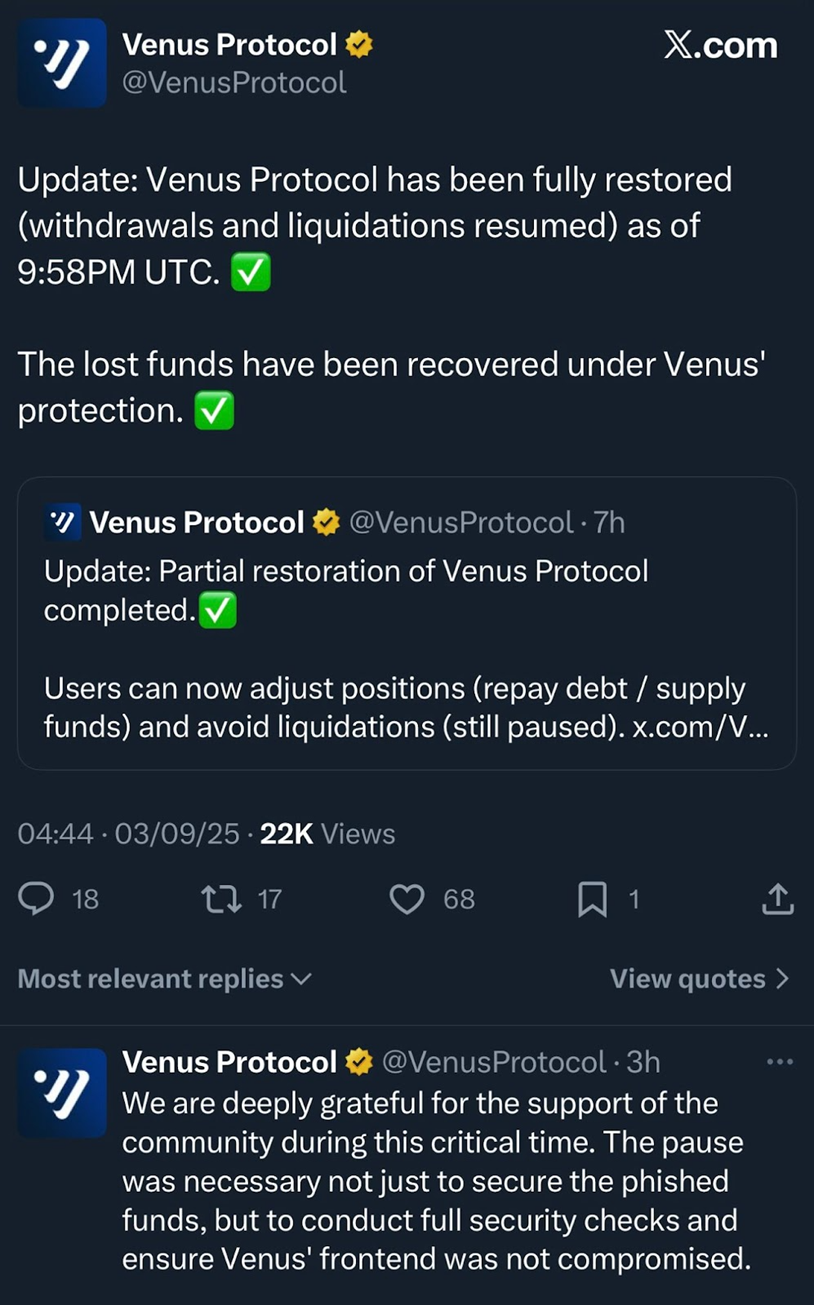Viewport: 814px width, 1305px height.
Task: Repost the fully restored update
Action: tap(220, 900)
